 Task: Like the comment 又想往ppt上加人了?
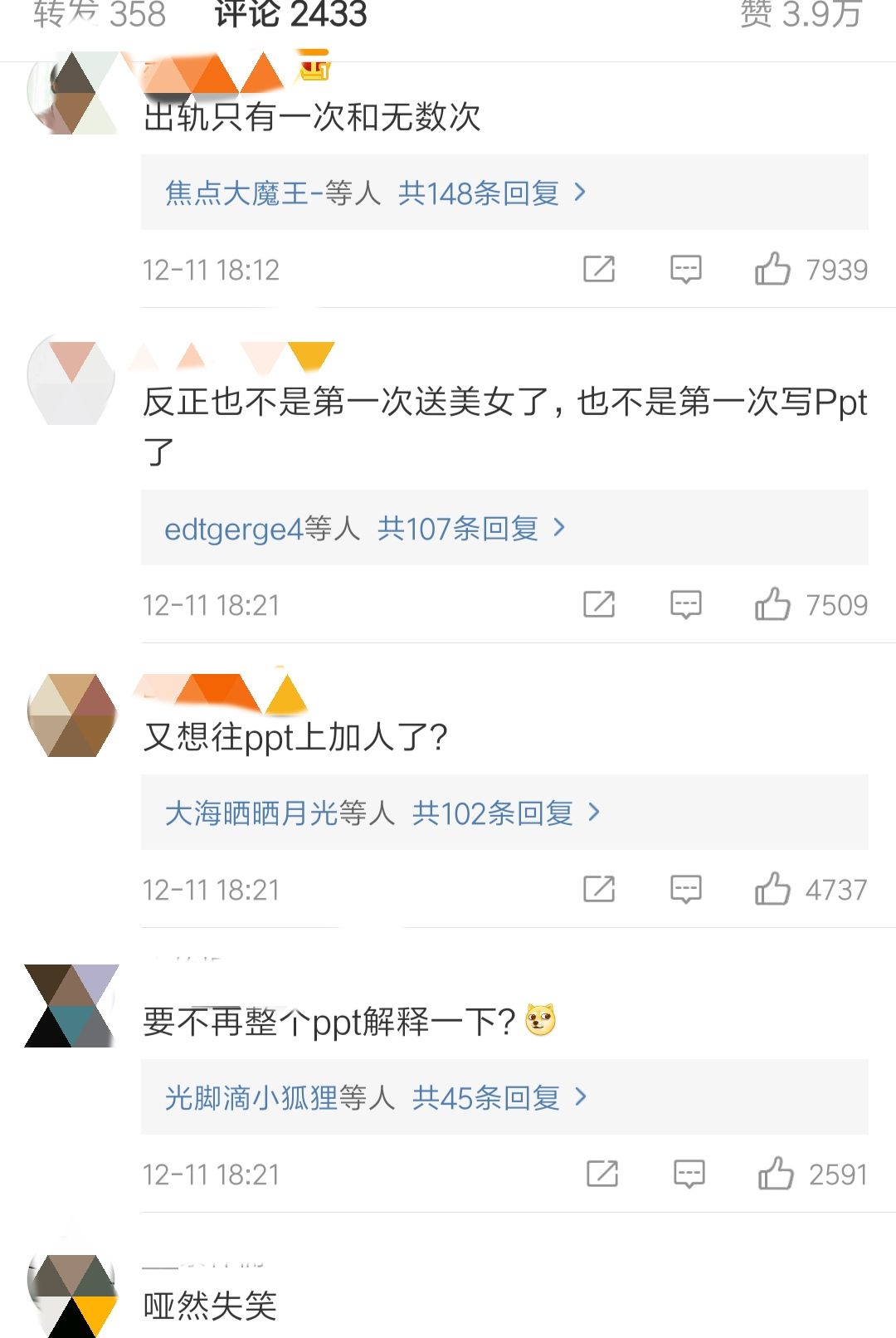point(772,889)
